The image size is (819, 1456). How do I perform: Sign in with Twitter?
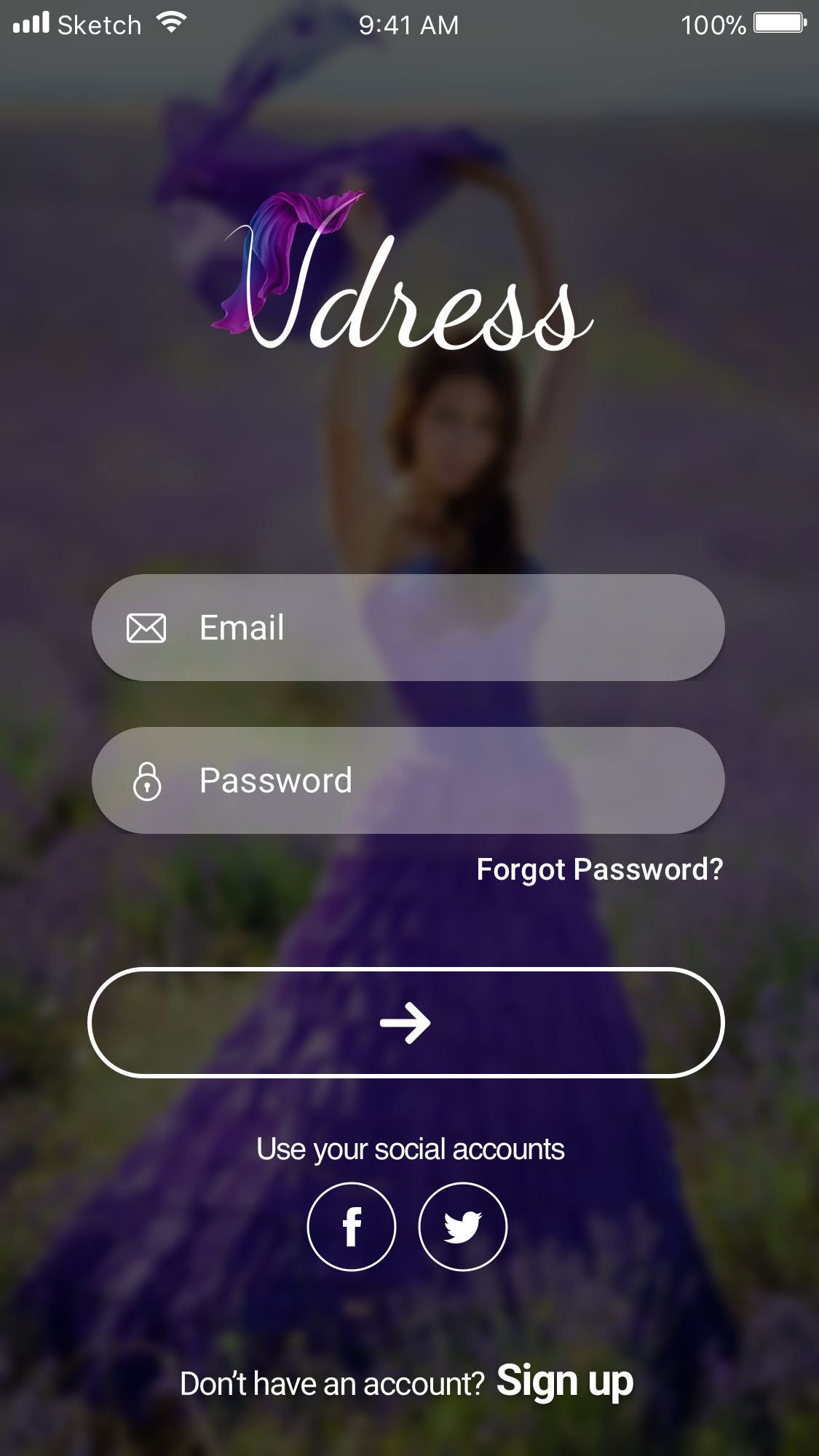coord(462,1227)
